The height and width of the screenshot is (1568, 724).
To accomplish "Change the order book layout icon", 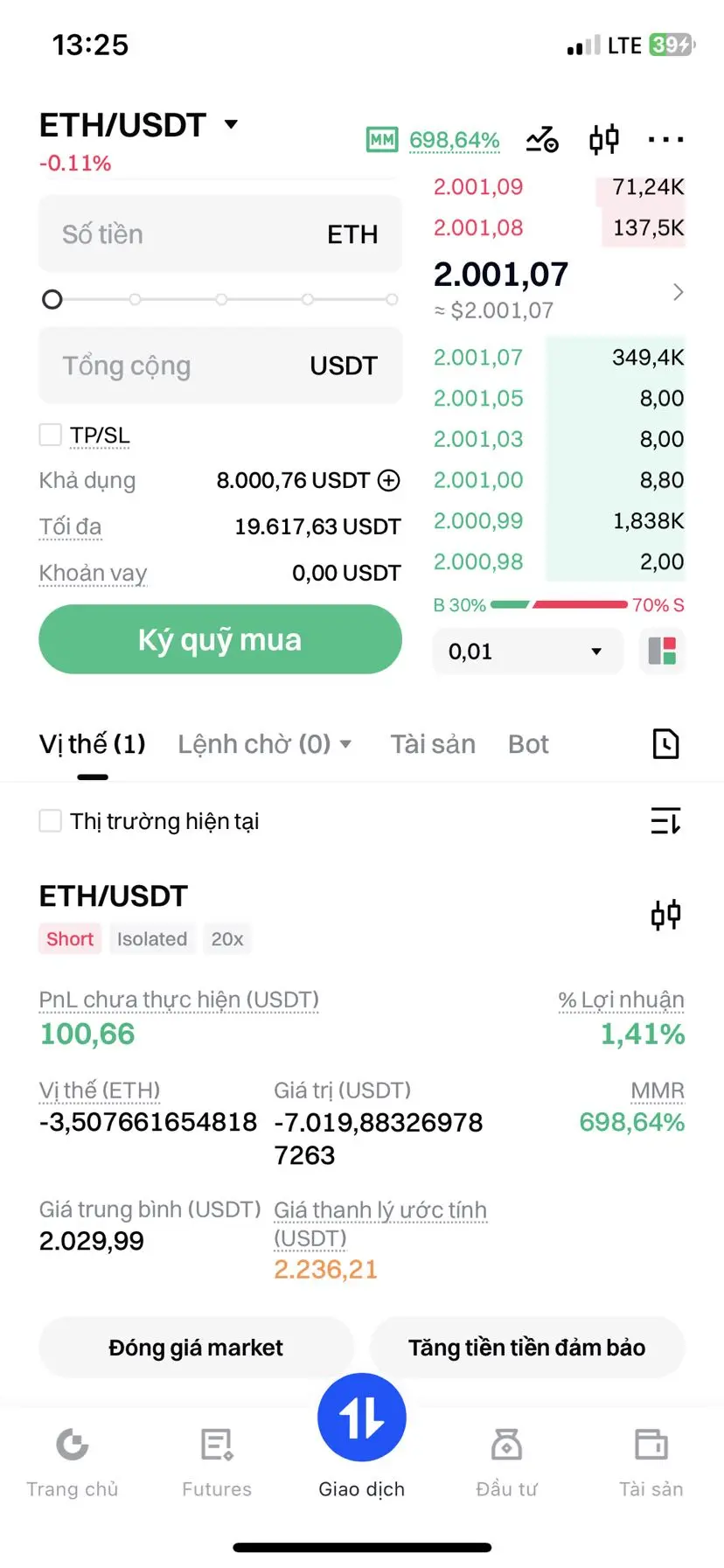I will 662,652.
